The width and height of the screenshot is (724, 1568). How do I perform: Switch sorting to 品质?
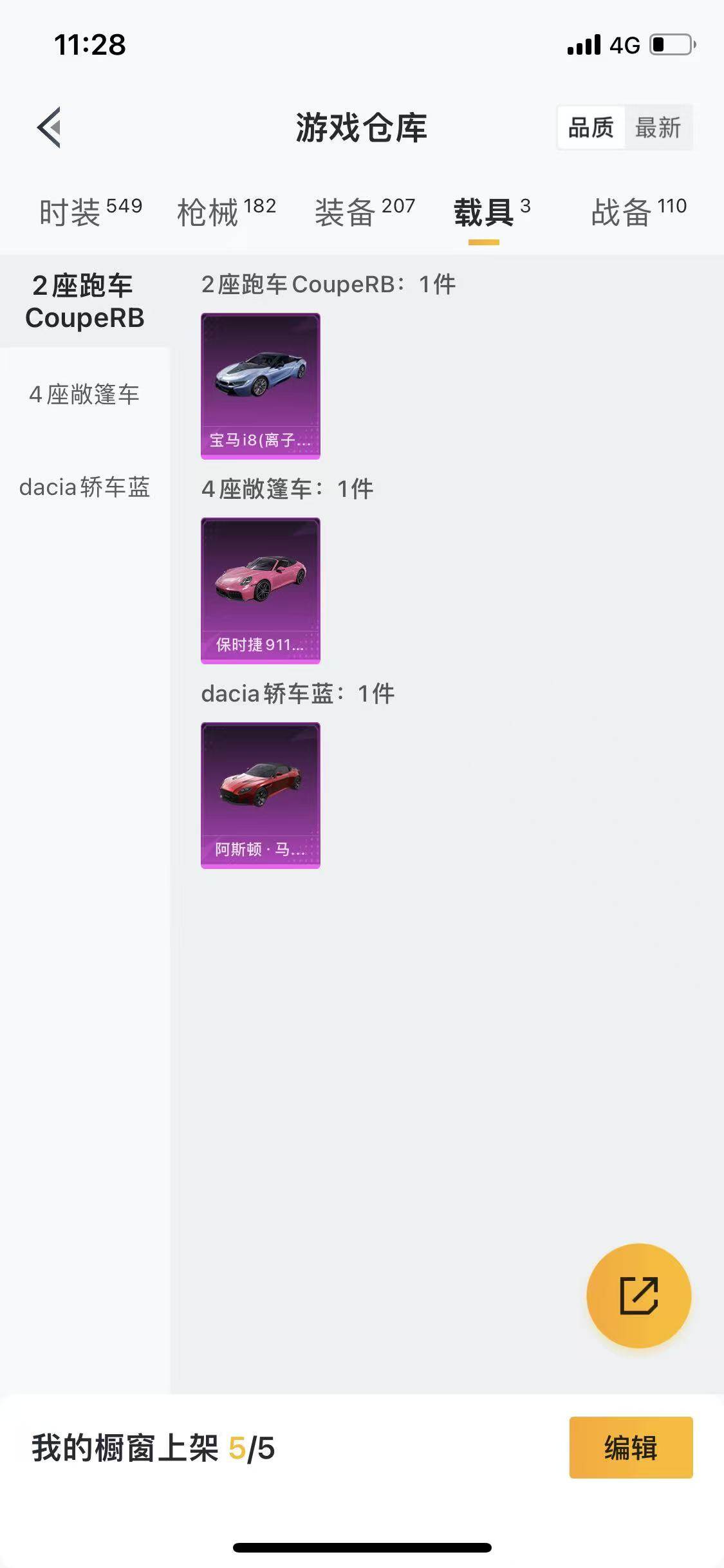click(591, 127)
